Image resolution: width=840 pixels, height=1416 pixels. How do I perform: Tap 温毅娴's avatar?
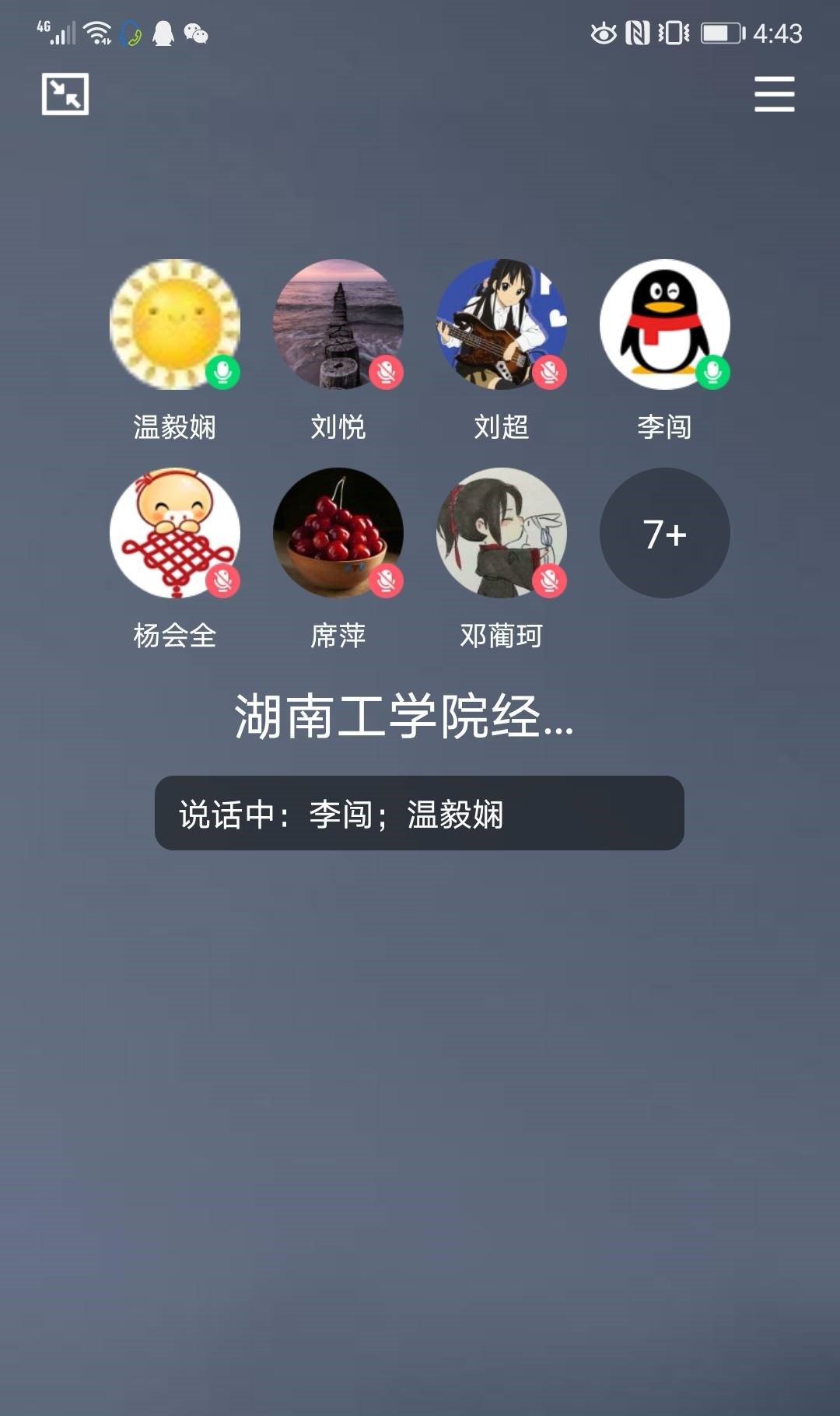pos(175,324)
